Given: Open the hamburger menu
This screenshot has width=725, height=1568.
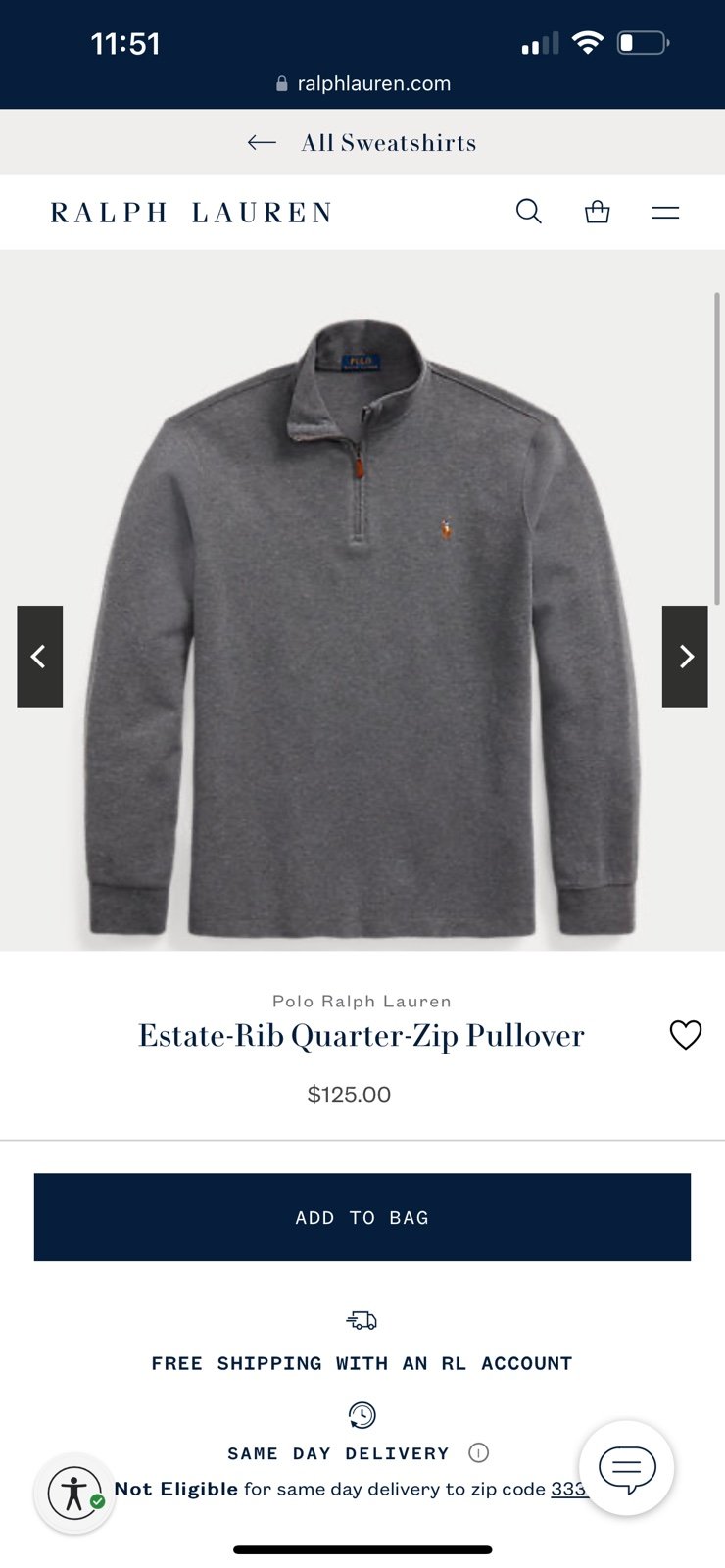Looking at the screenshot, I should click(x=665, y=212).
